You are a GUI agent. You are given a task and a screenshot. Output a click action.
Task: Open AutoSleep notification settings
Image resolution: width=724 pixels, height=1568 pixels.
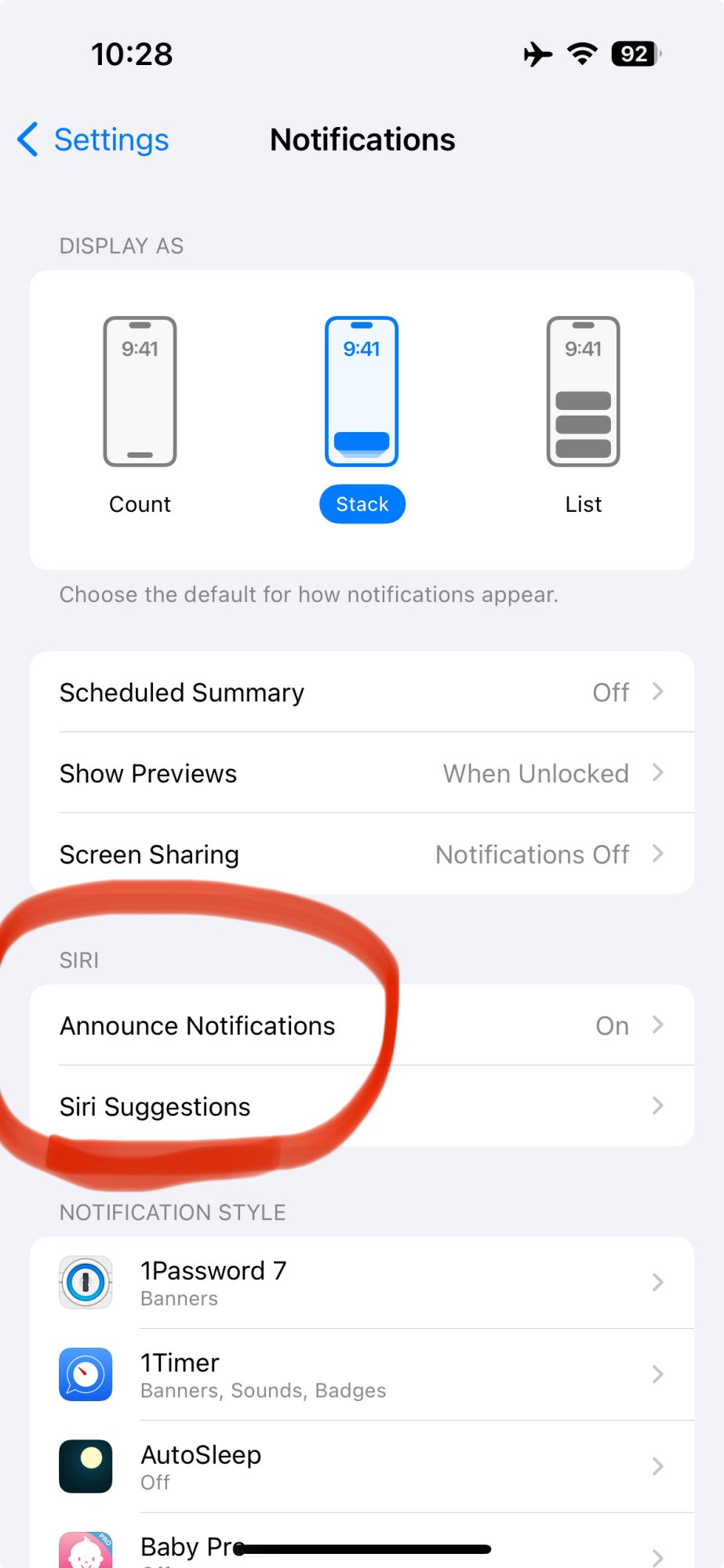pyautogui.click(x=362, y=1466)
